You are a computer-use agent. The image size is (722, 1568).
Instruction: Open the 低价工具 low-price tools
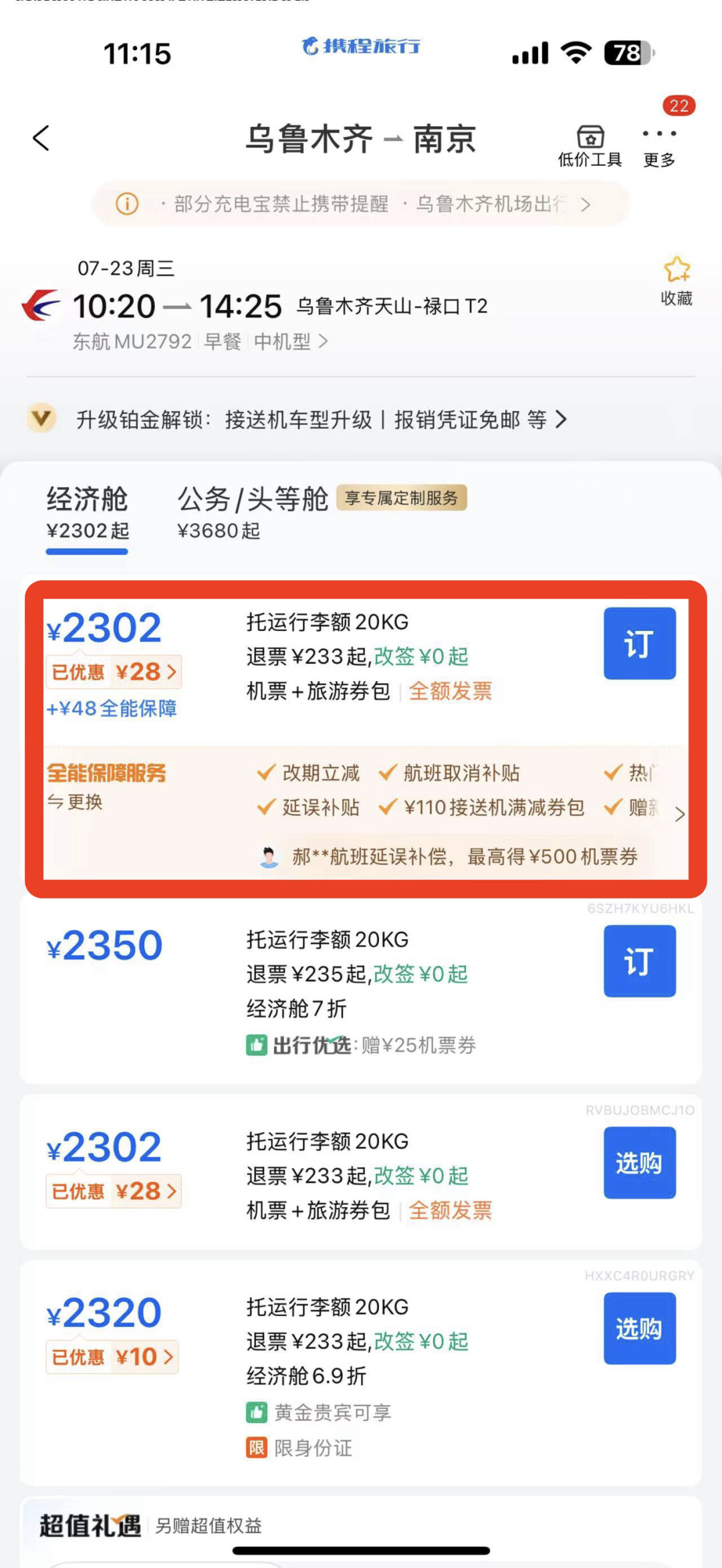(x=590, y=146)
